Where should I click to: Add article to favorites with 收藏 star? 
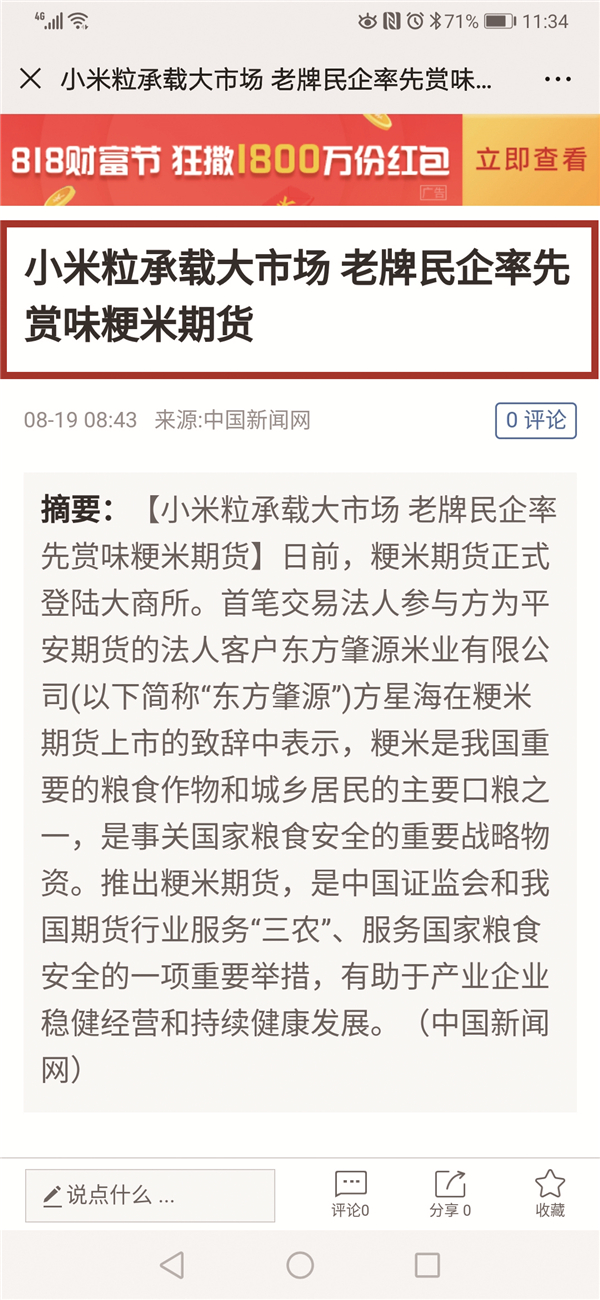point(550,1195)
